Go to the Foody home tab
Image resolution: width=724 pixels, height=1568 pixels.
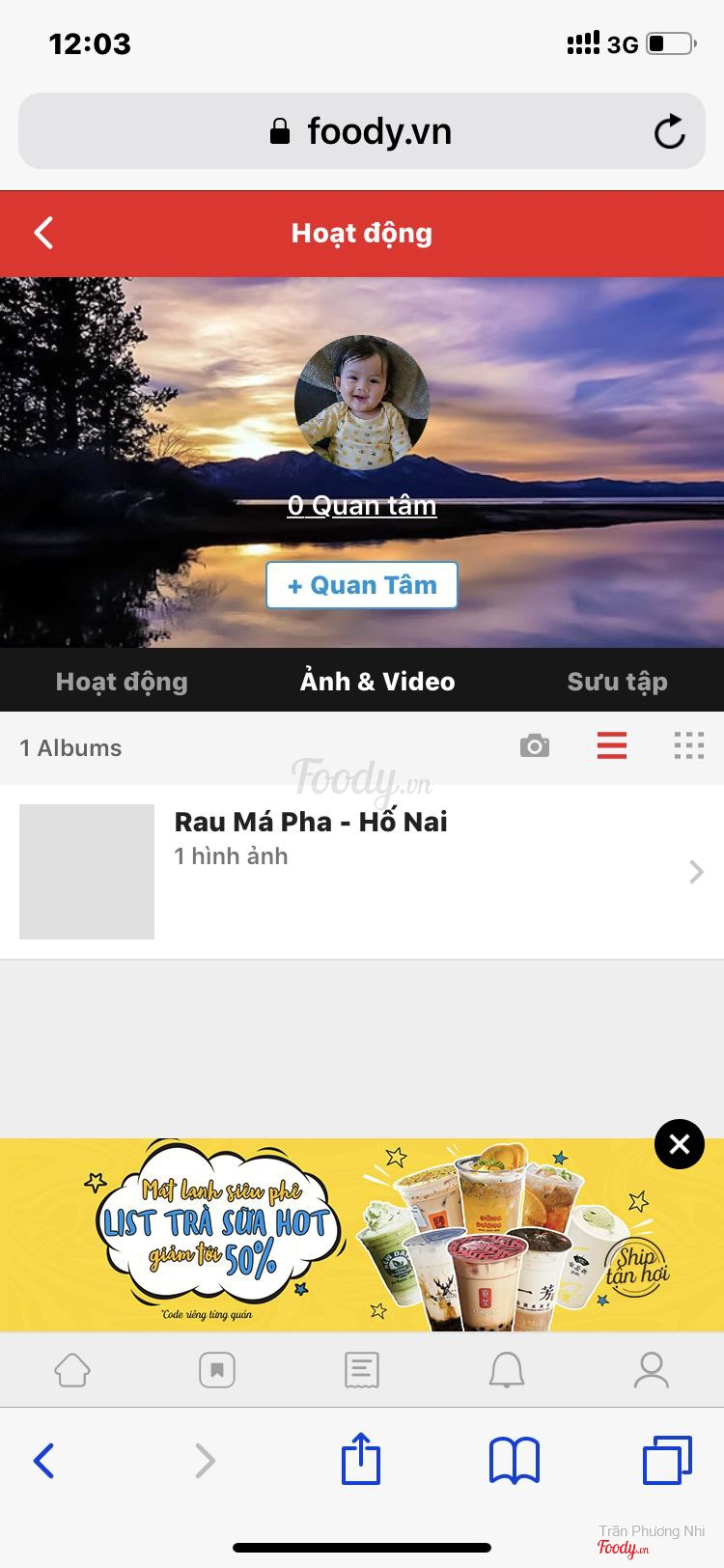(72, 1370)
